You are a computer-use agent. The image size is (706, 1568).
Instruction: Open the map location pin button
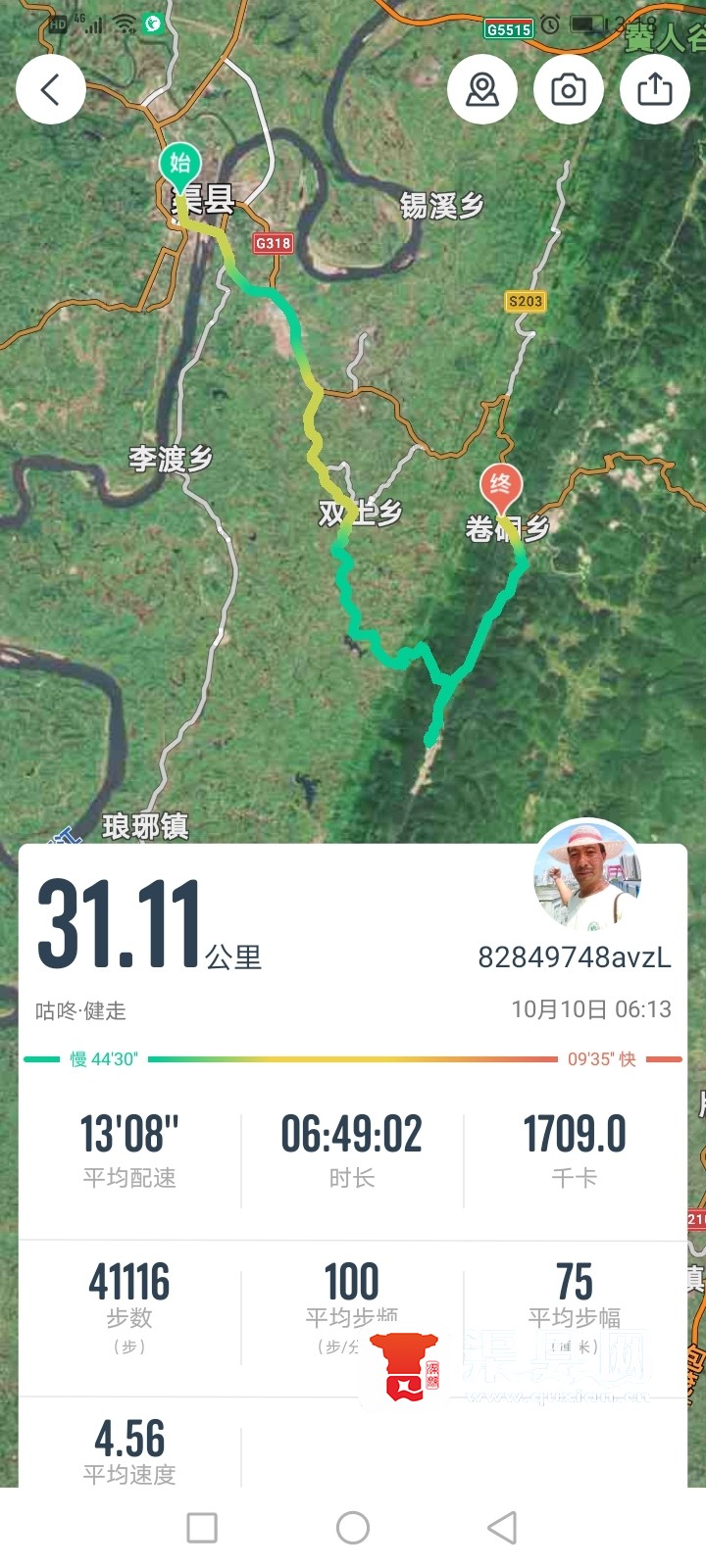tap(482, 89)
